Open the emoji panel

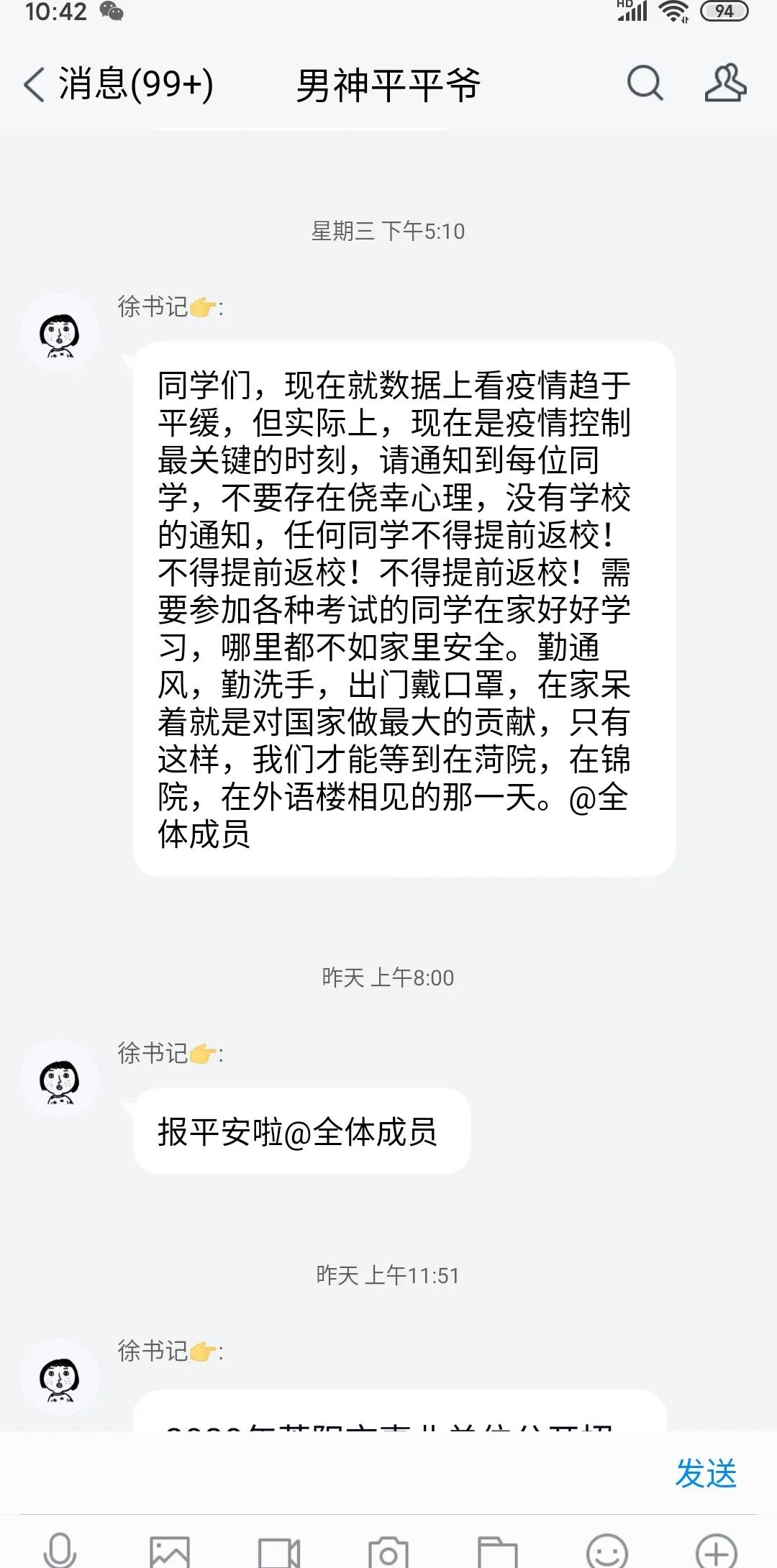(x=607, y=1552)
